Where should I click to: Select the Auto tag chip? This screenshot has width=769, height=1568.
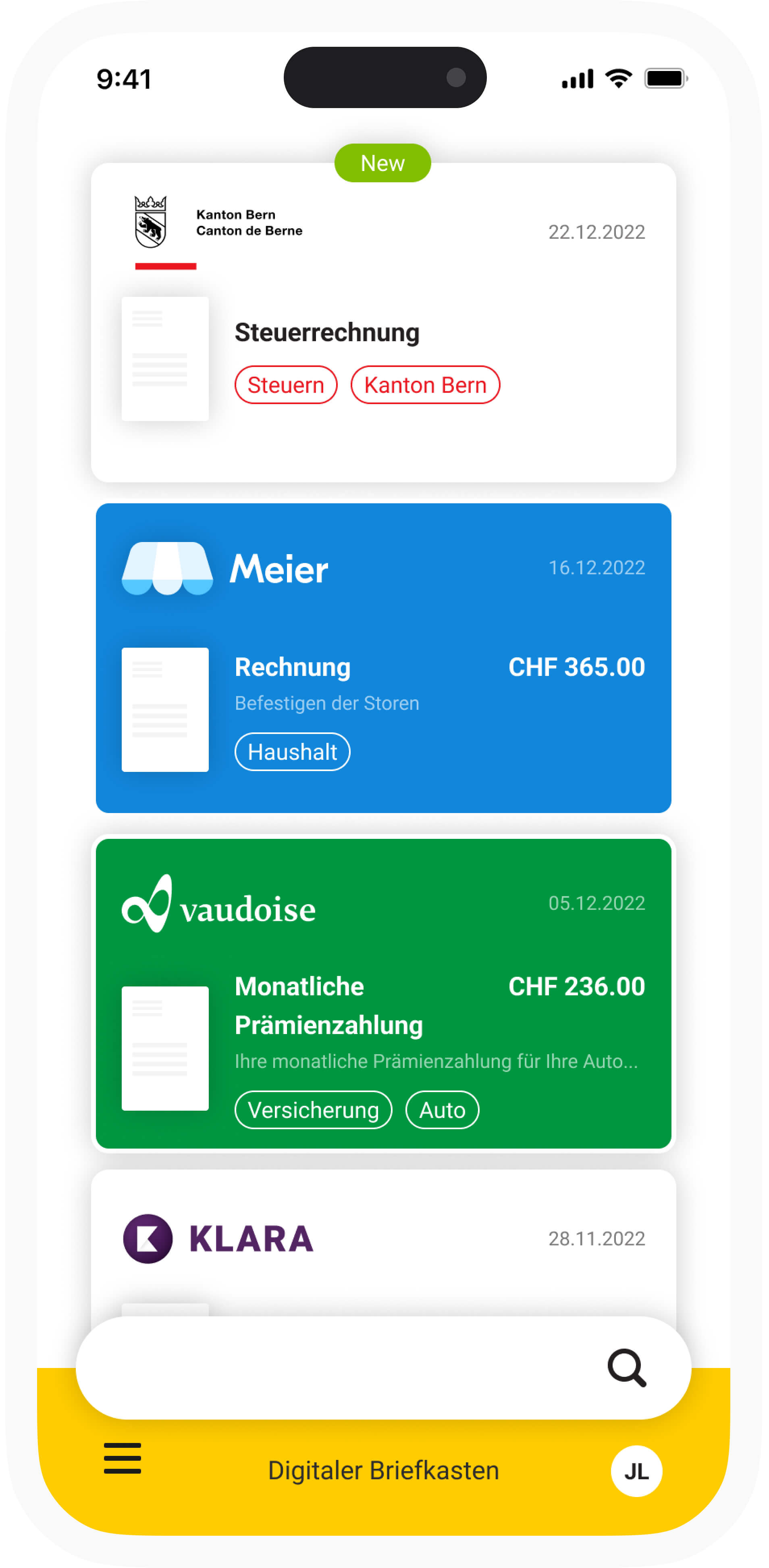click(x=442, y=1109)
